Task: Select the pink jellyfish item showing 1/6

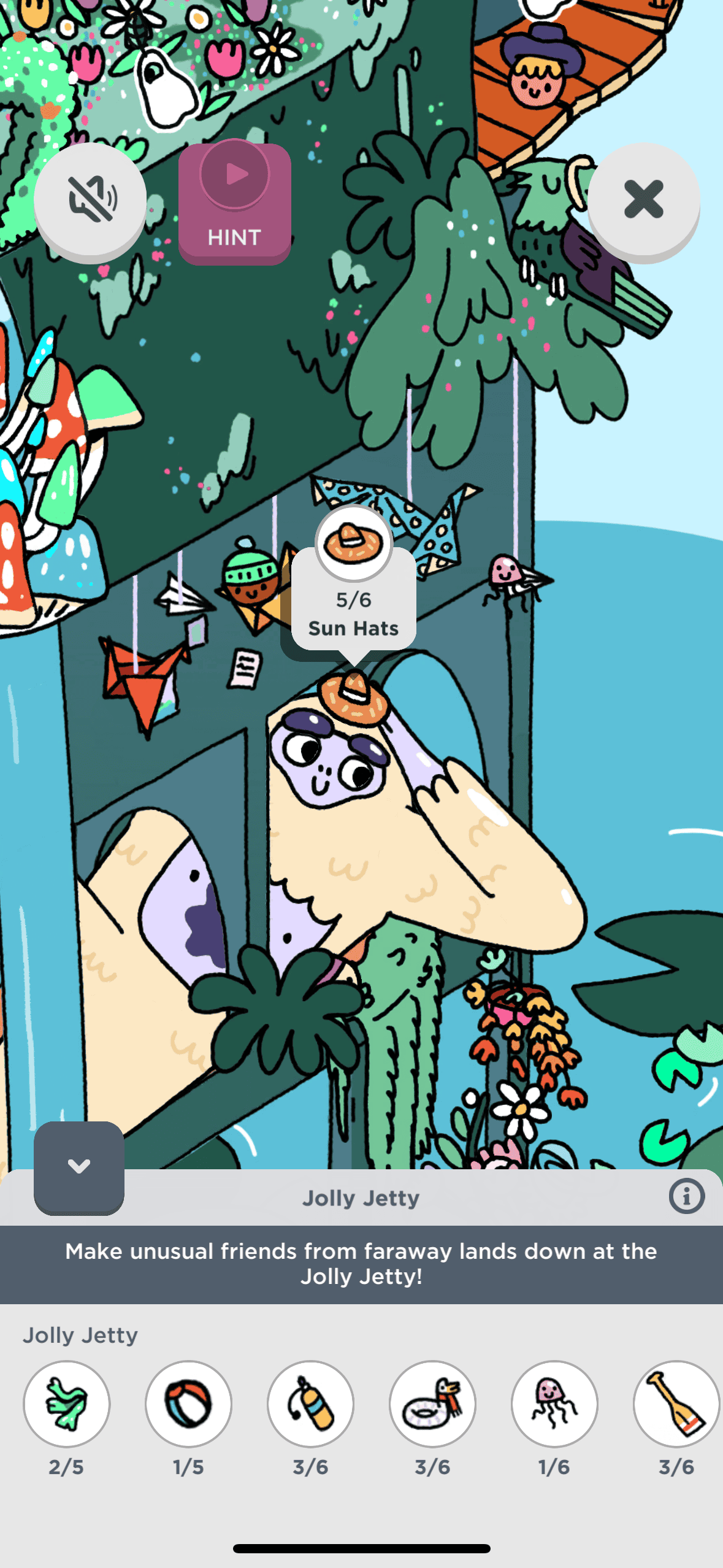Action: (x=554, y=1404)
